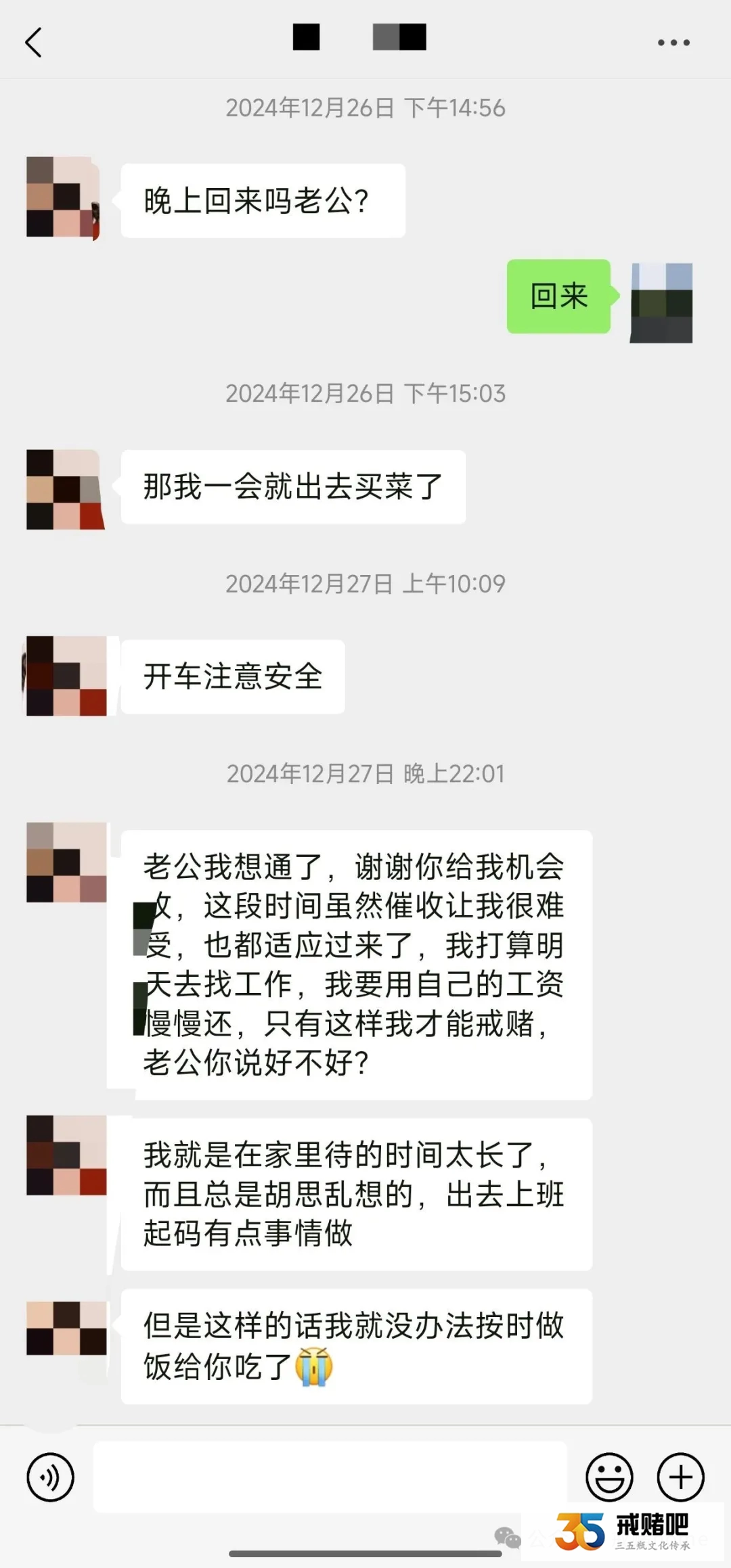This screenshot has width=731, height=1568.
Task: Open the avatar next to 开车注意安全
Action: (x=66, y=676)
